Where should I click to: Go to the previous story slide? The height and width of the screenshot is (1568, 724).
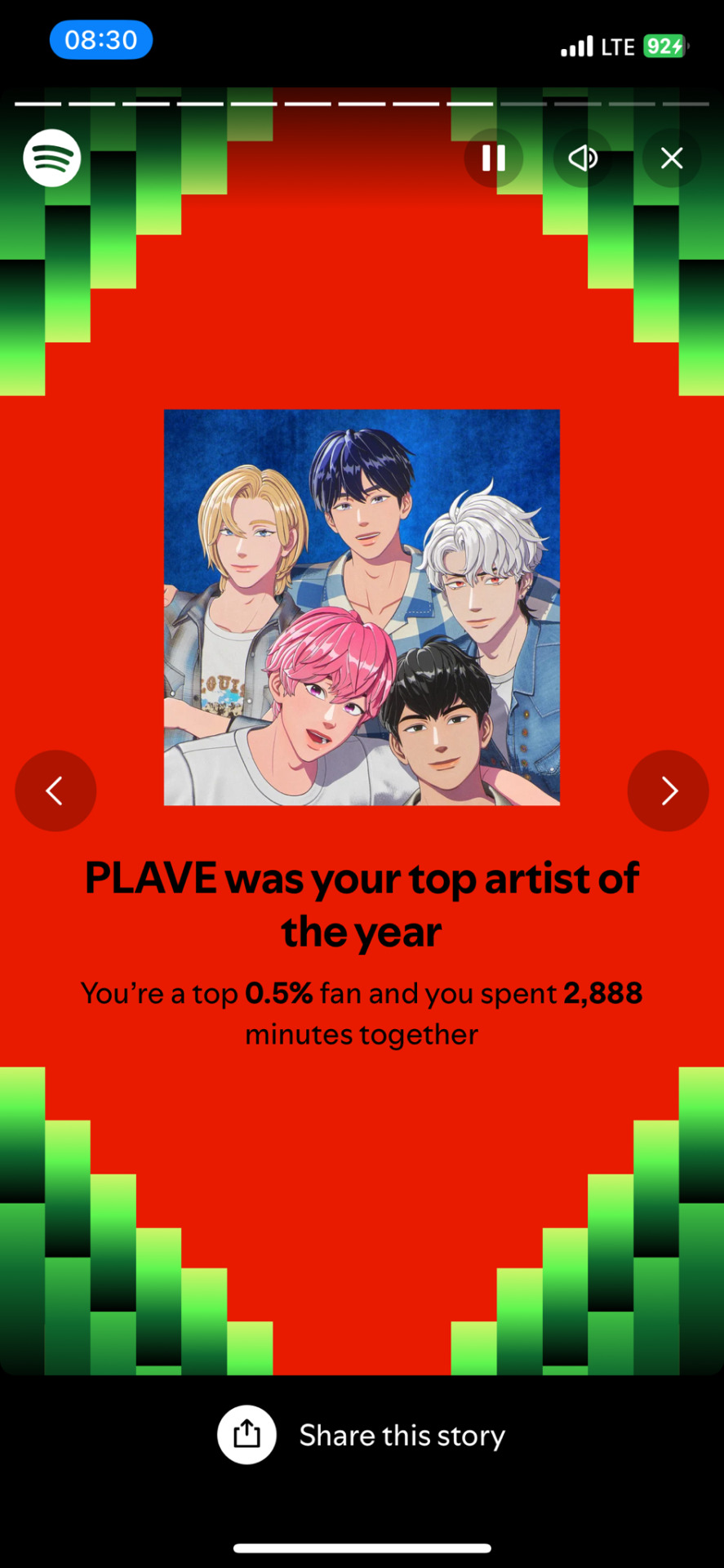[x=56, y=791]
